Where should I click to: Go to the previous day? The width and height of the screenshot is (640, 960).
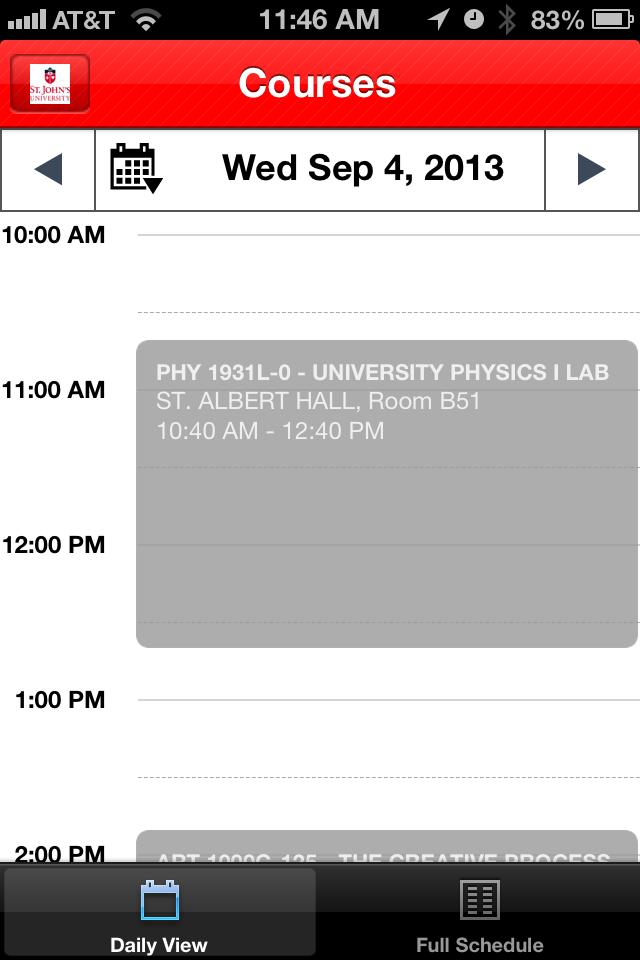[x=48, y=169]
